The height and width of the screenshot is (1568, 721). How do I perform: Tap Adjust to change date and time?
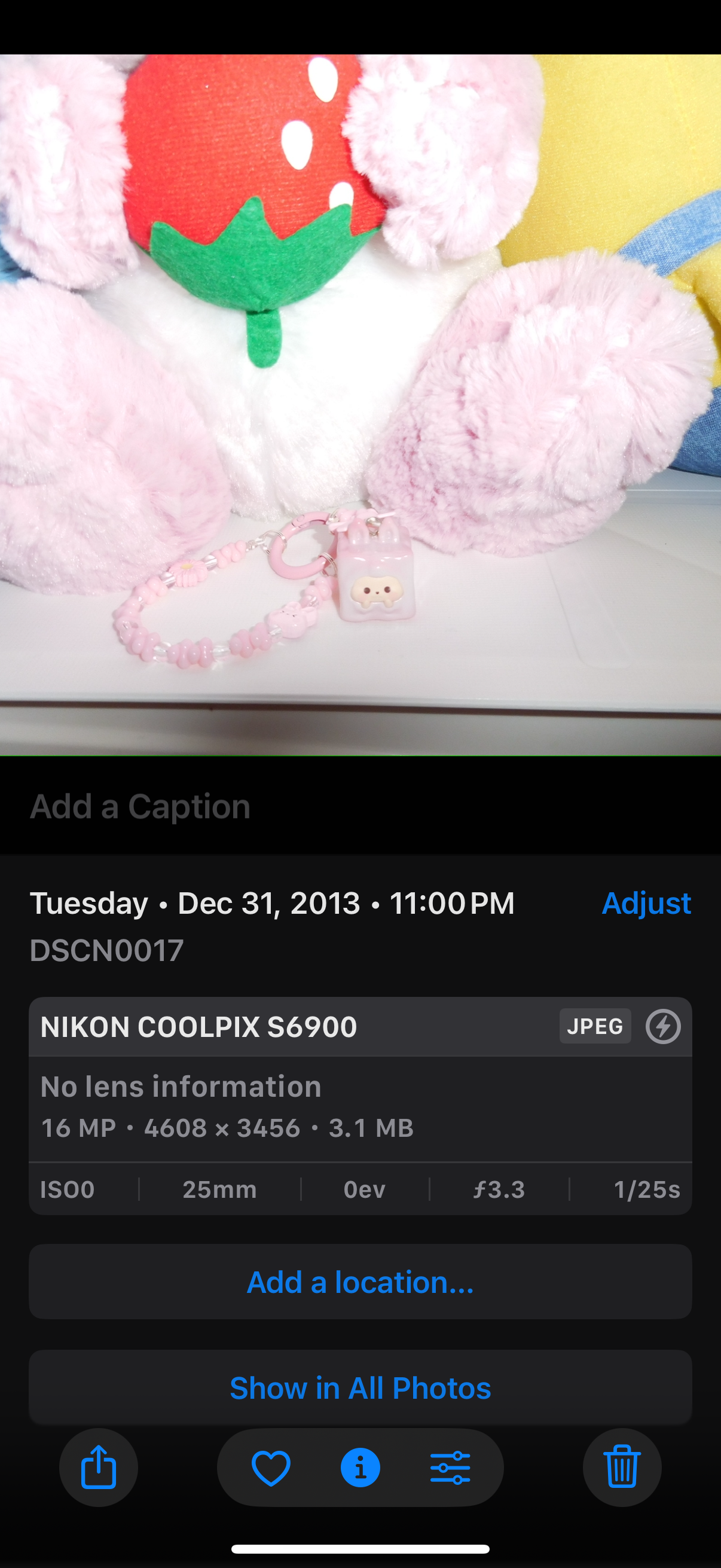646,902
